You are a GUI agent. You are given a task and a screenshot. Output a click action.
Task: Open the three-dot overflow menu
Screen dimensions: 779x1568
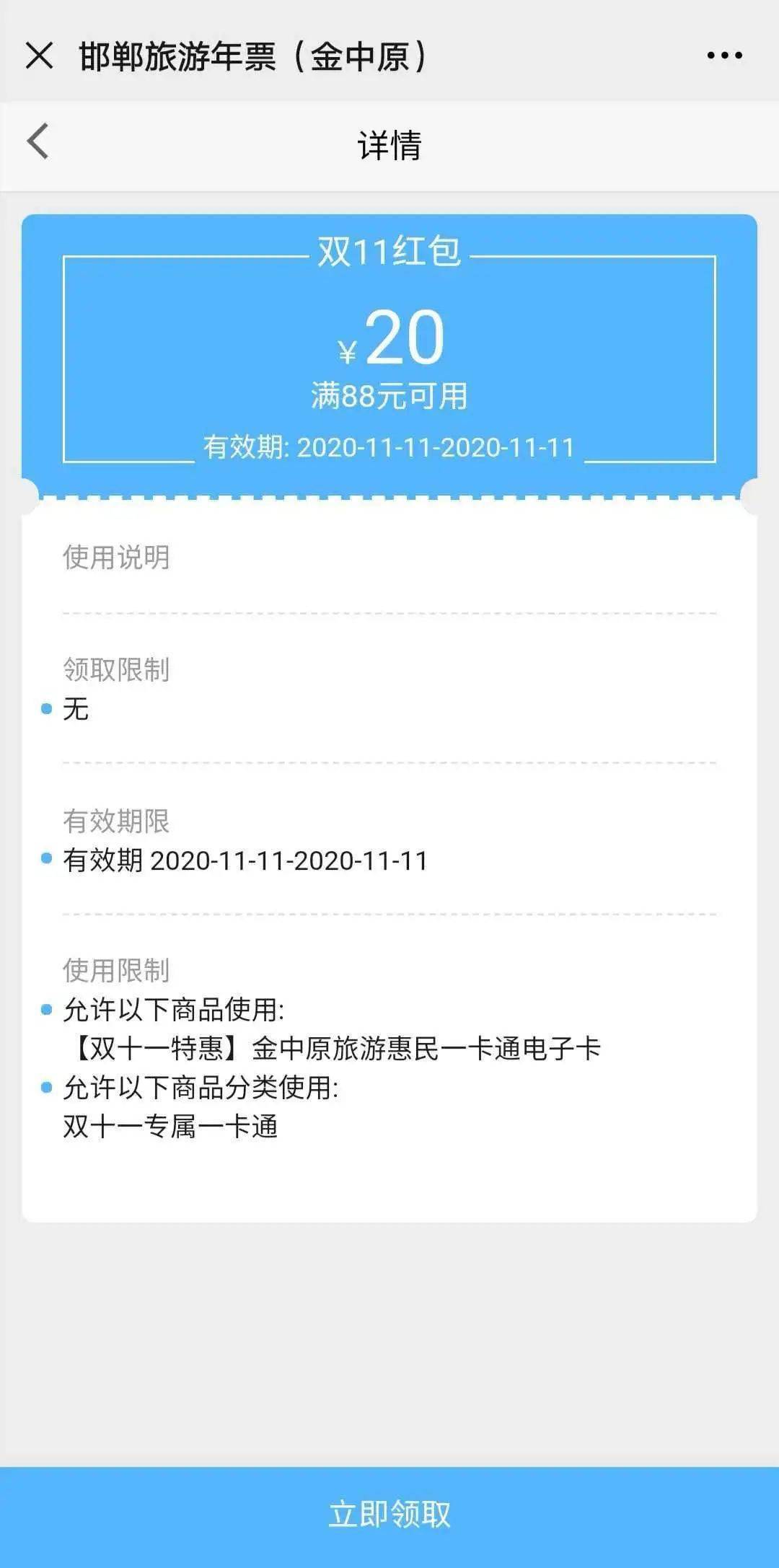(x=724, y=56)
